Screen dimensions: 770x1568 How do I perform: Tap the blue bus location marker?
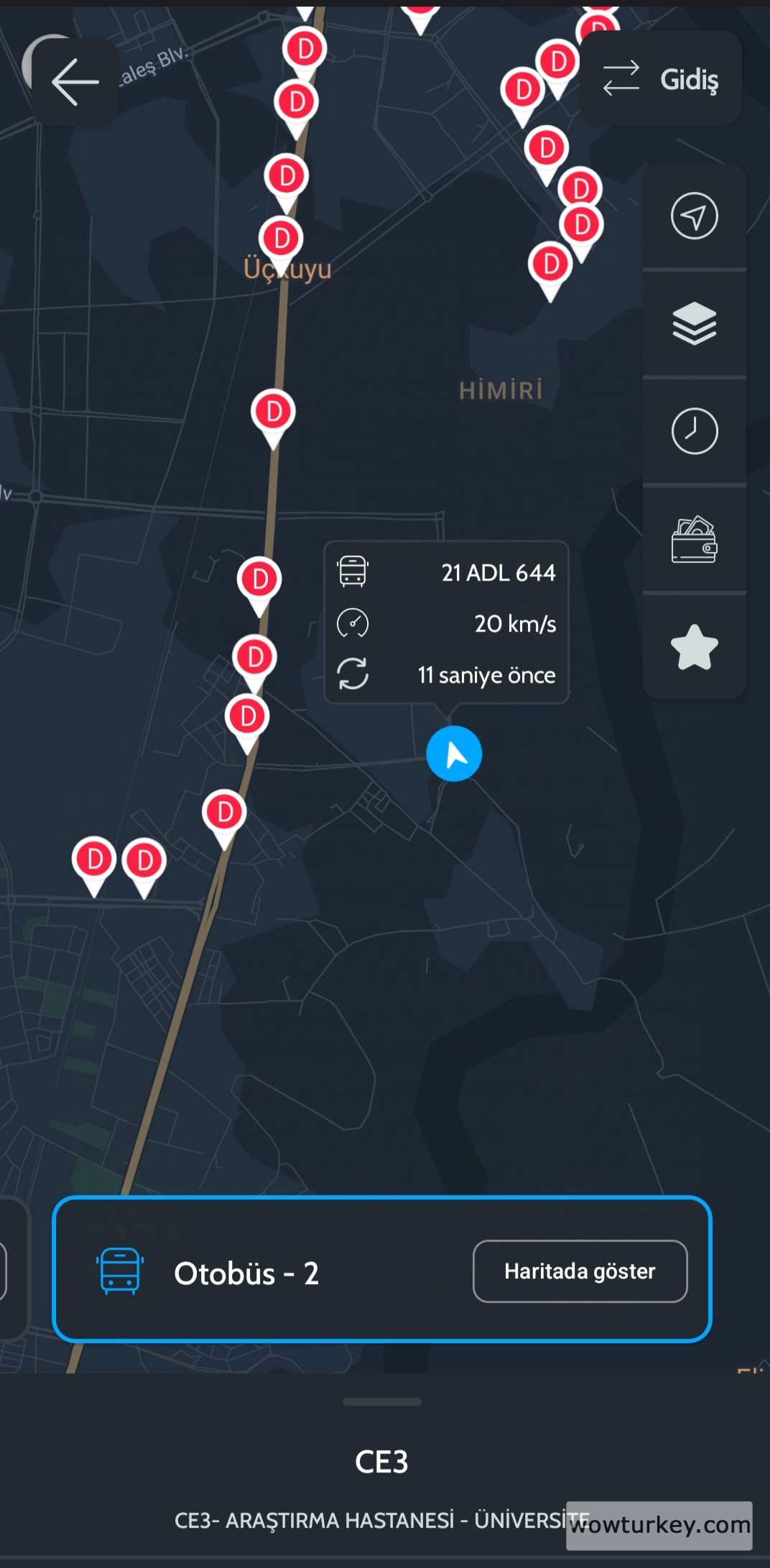pyautogui.click(x=454, y=754)
